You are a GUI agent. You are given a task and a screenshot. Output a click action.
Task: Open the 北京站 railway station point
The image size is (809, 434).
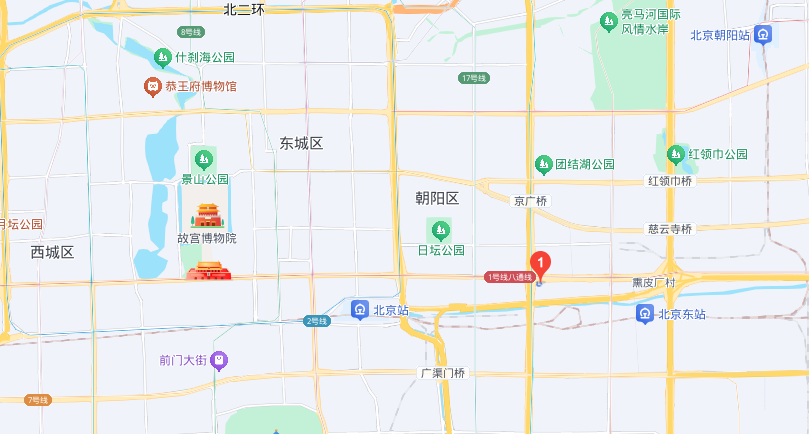pos(361,311)
